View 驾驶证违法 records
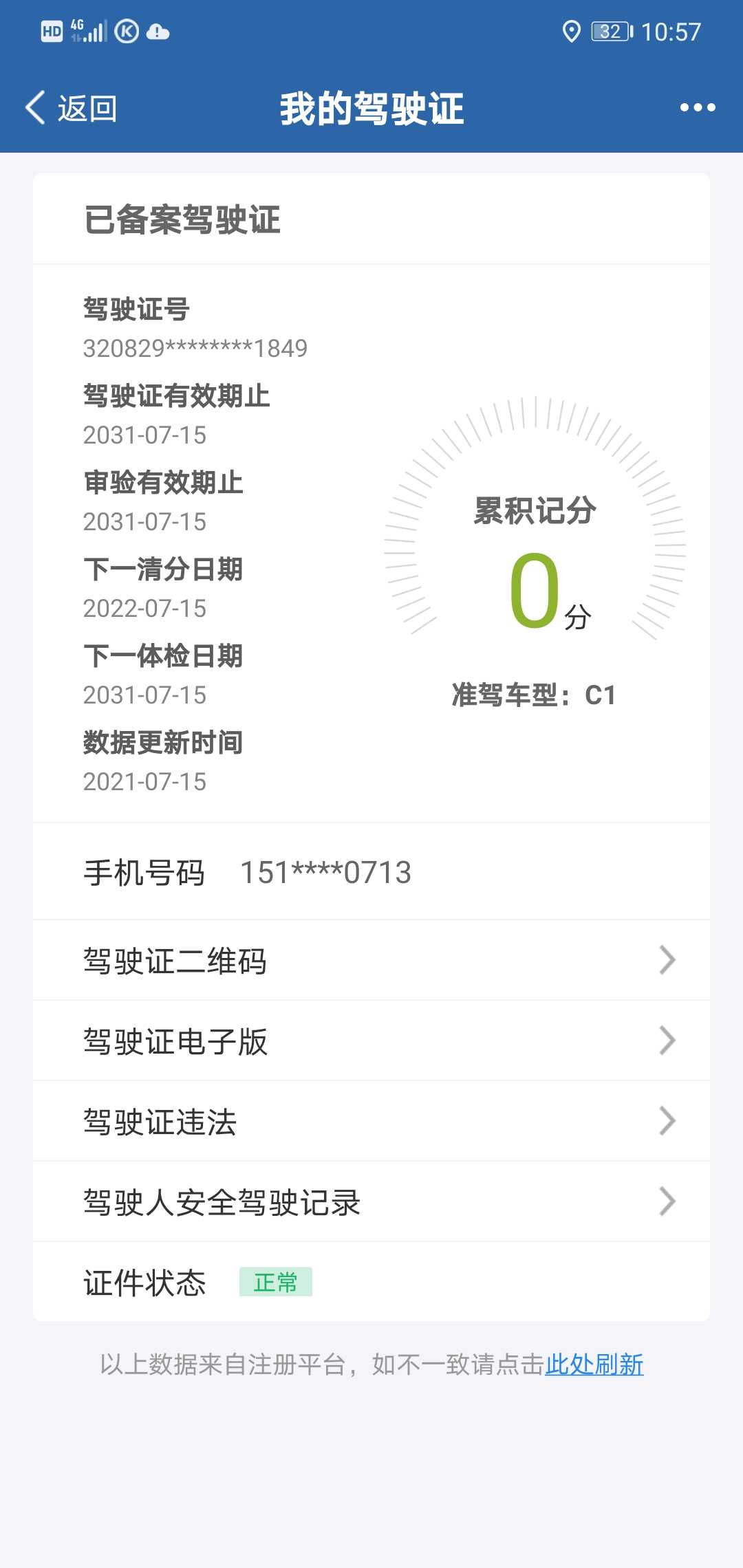Image resolution: width=743 pixels, height=1568 pixels. coord(371,1121)
